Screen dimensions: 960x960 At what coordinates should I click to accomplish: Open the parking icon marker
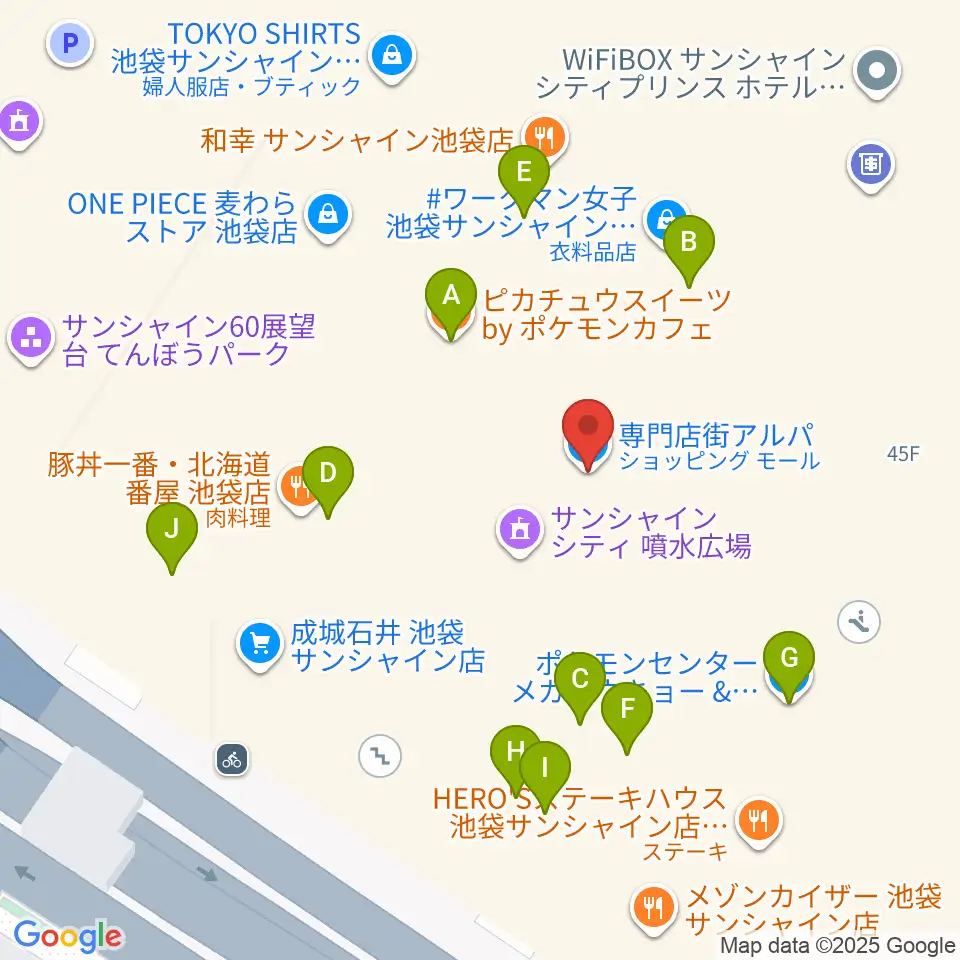(70, 43)
